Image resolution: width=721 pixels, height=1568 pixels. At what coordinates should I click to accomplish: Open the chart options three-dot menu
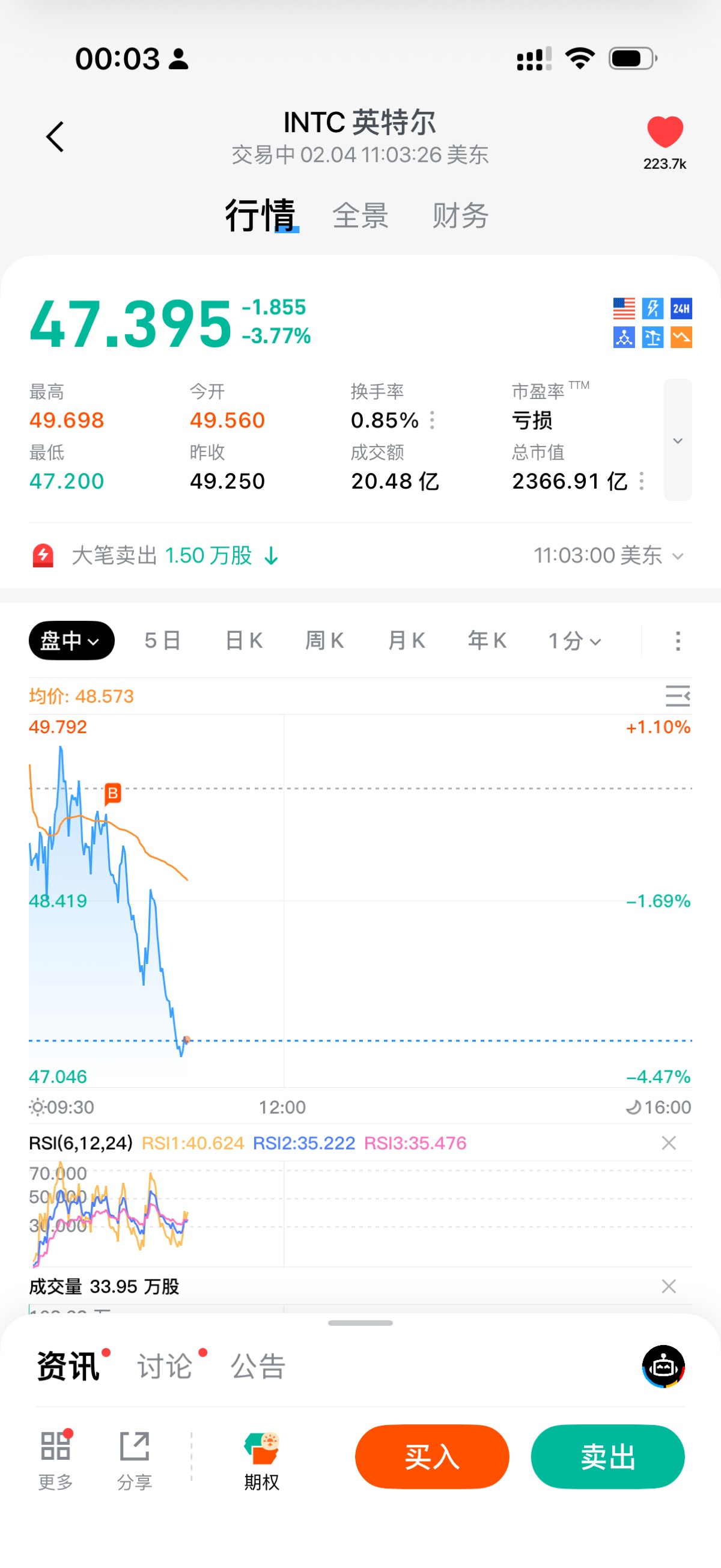pyautogui.click(x=678, y=641)
